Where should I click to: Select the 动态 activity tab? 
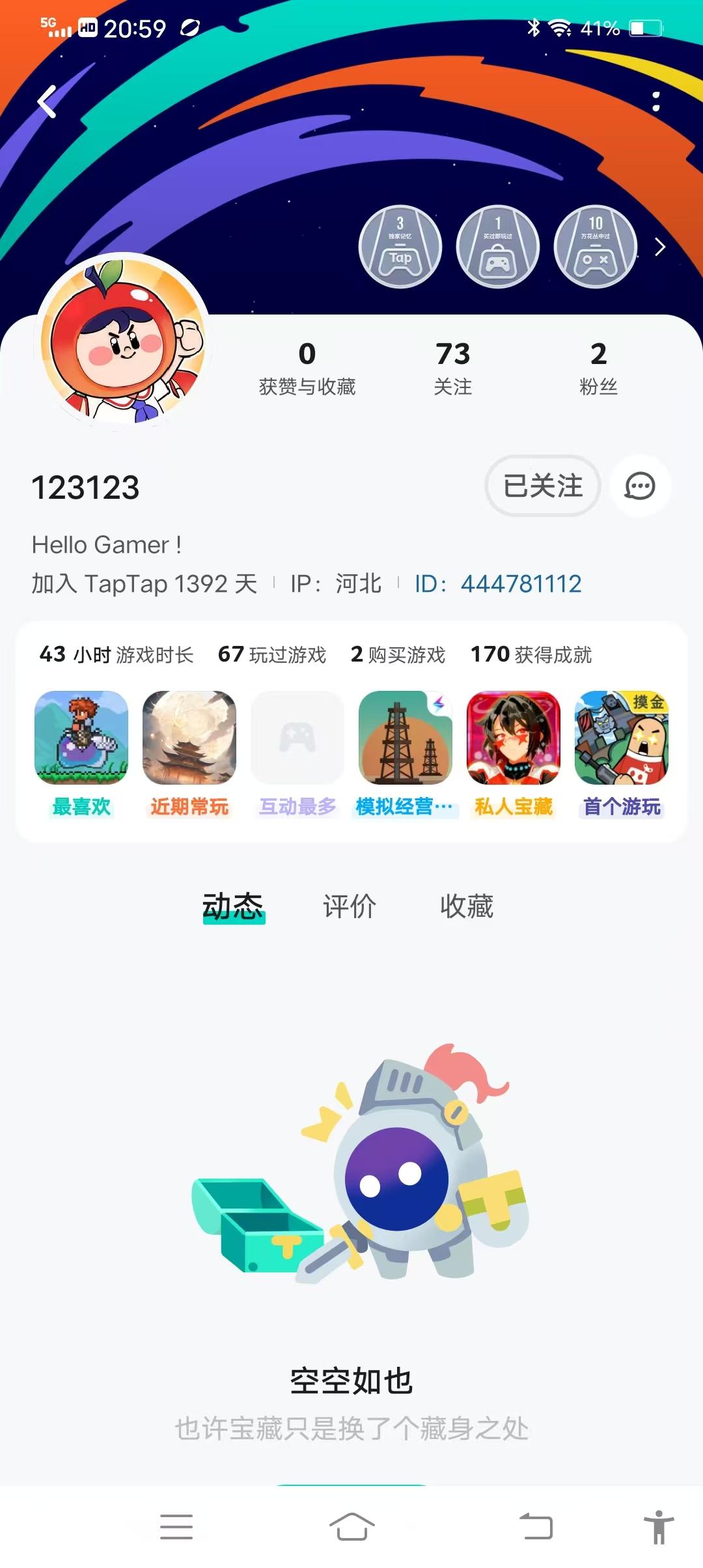(233, 906)
